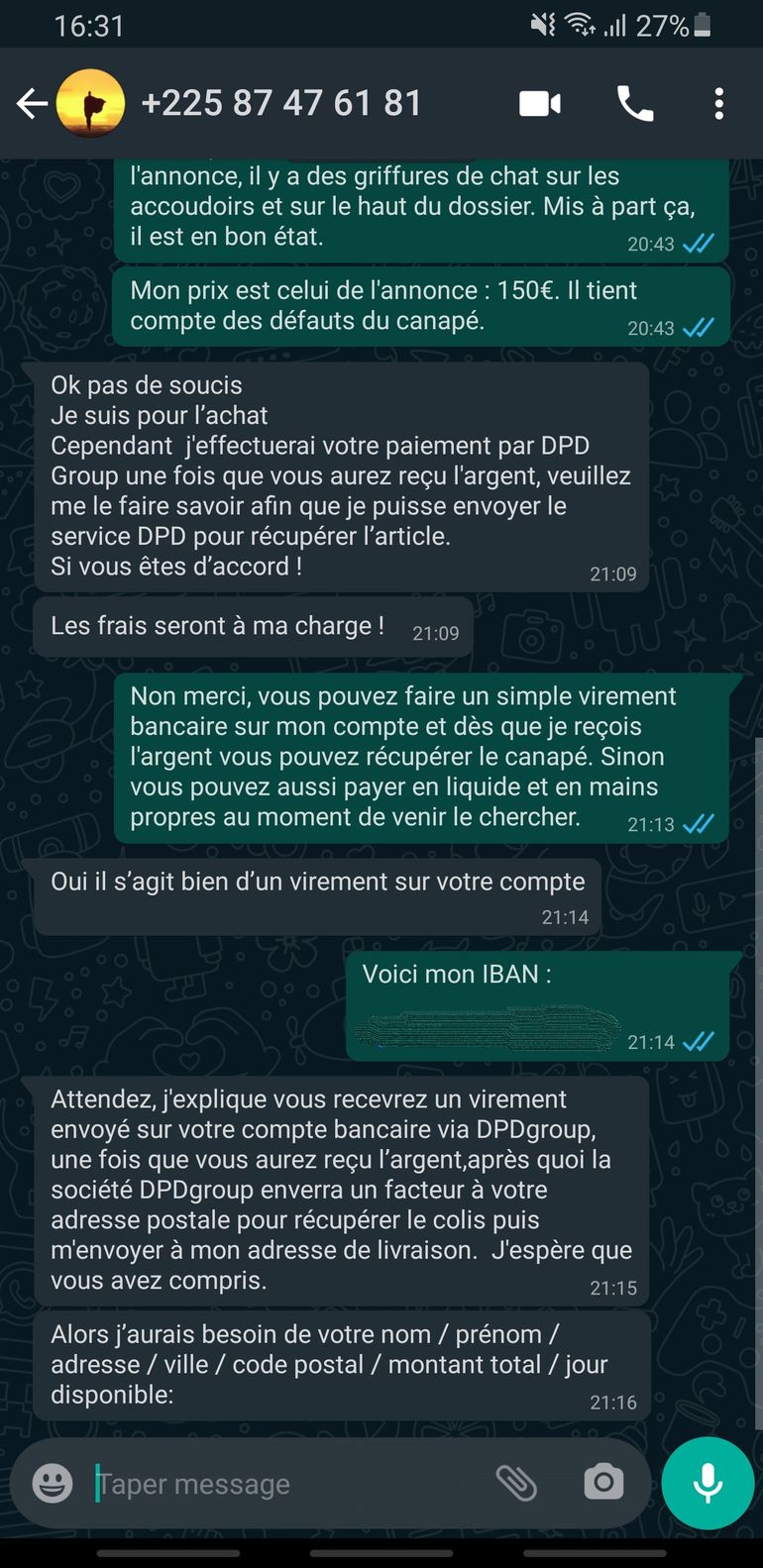Tap the microphone voice message button
The height and width of the screenshot is (1568, 763).
click(x=708, y=1483)
